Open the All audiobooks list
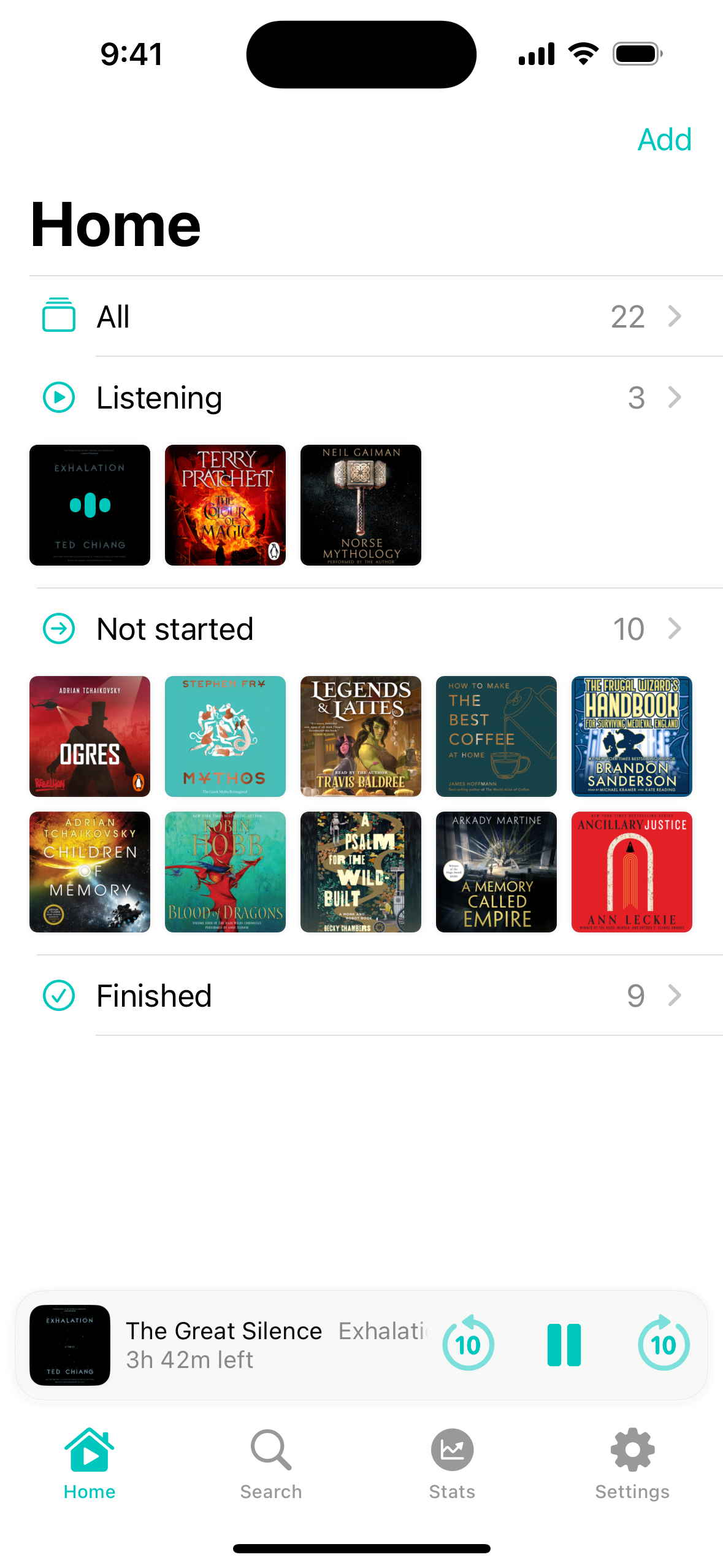723x1568 pixels. coord(362,317)
